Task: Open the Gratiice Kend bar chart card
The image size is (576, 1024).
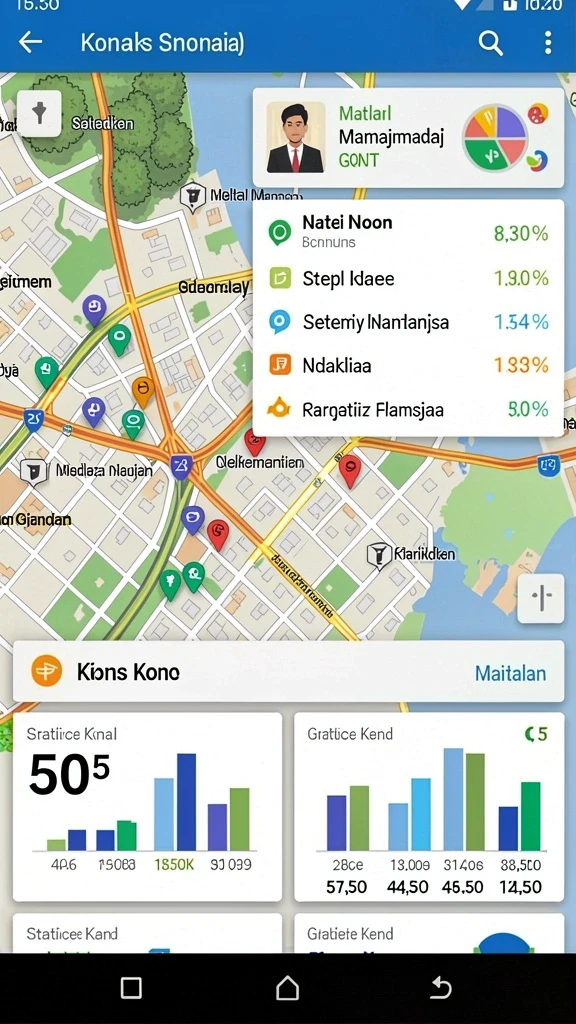Action: click(429, 807)
